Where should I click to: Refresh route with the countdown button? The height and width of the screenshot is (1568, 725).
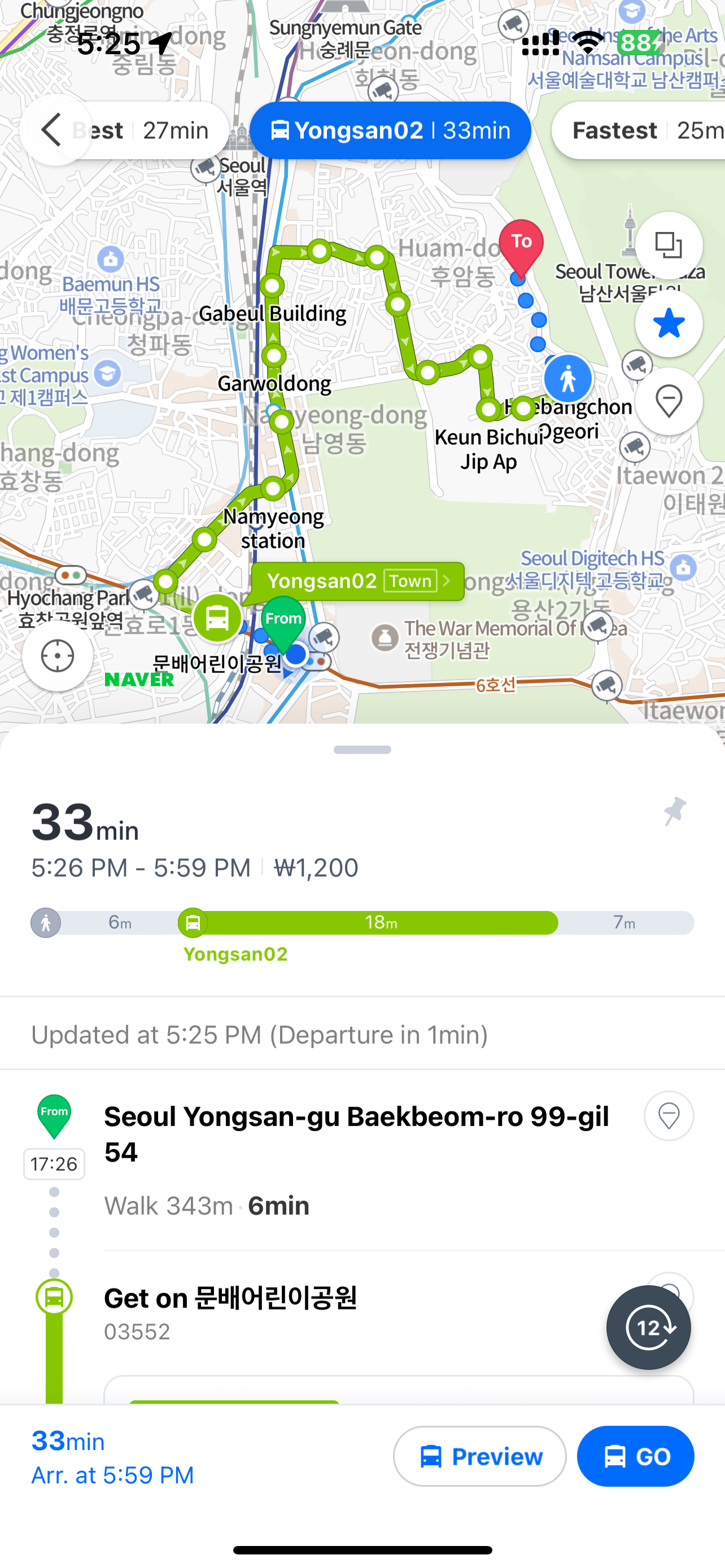click(x=648, y=1328)
